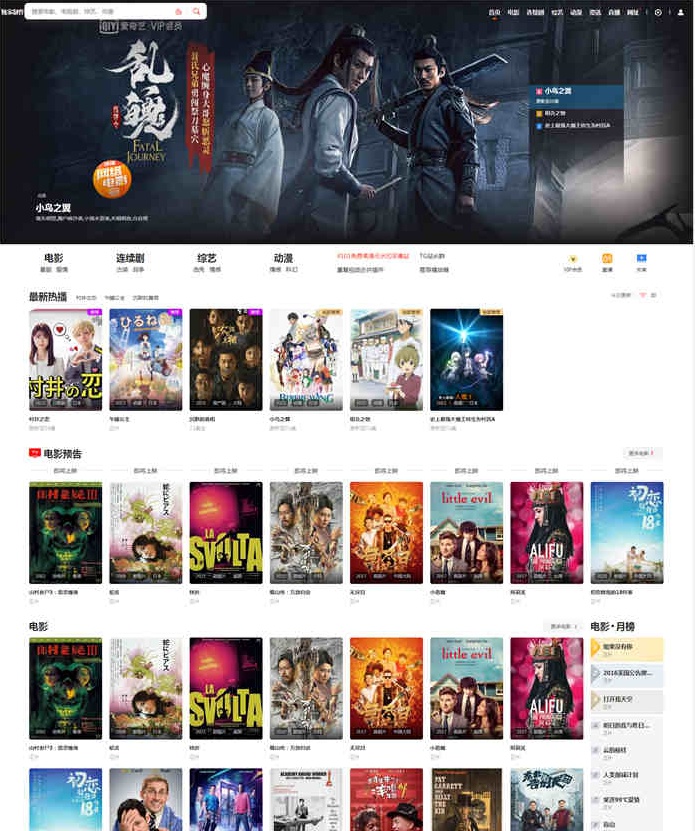Open the 综艺 tab in top navigation
Screen dimensions: 695x831
[557, 12]
